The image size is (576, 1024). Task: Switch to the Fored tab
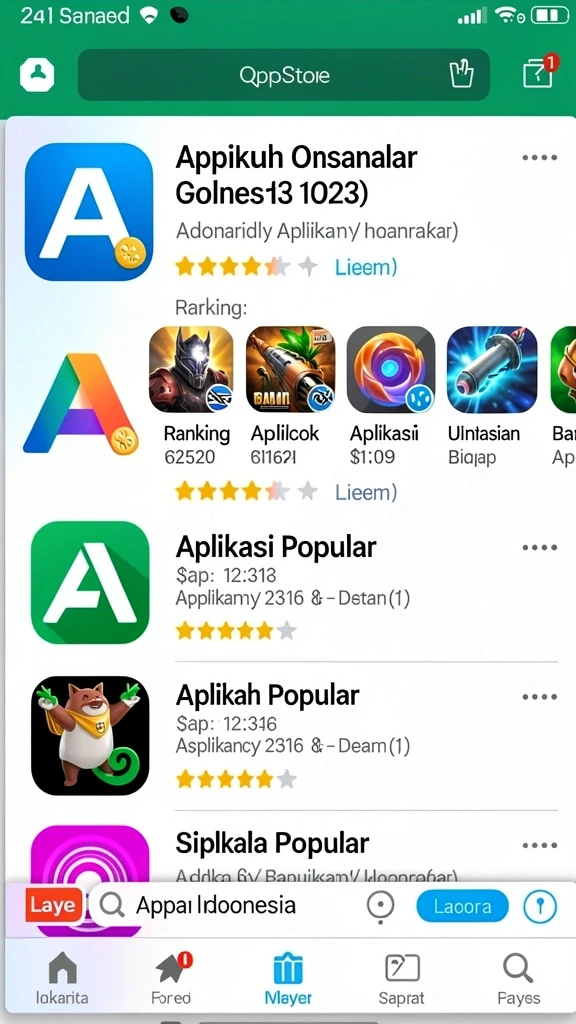point(172,978)
